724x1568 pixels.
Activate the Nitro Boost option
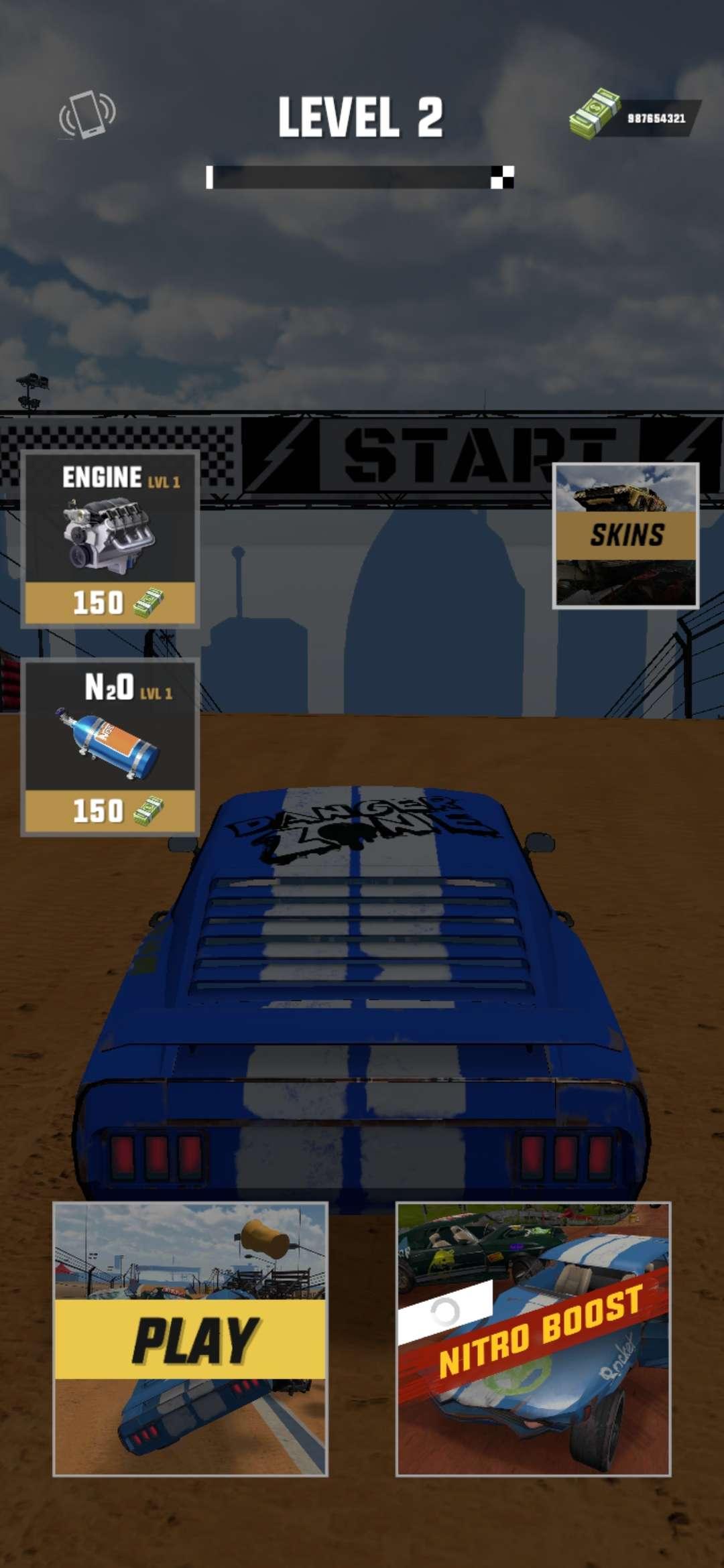pyautogui.click(x=533, y=1339)
